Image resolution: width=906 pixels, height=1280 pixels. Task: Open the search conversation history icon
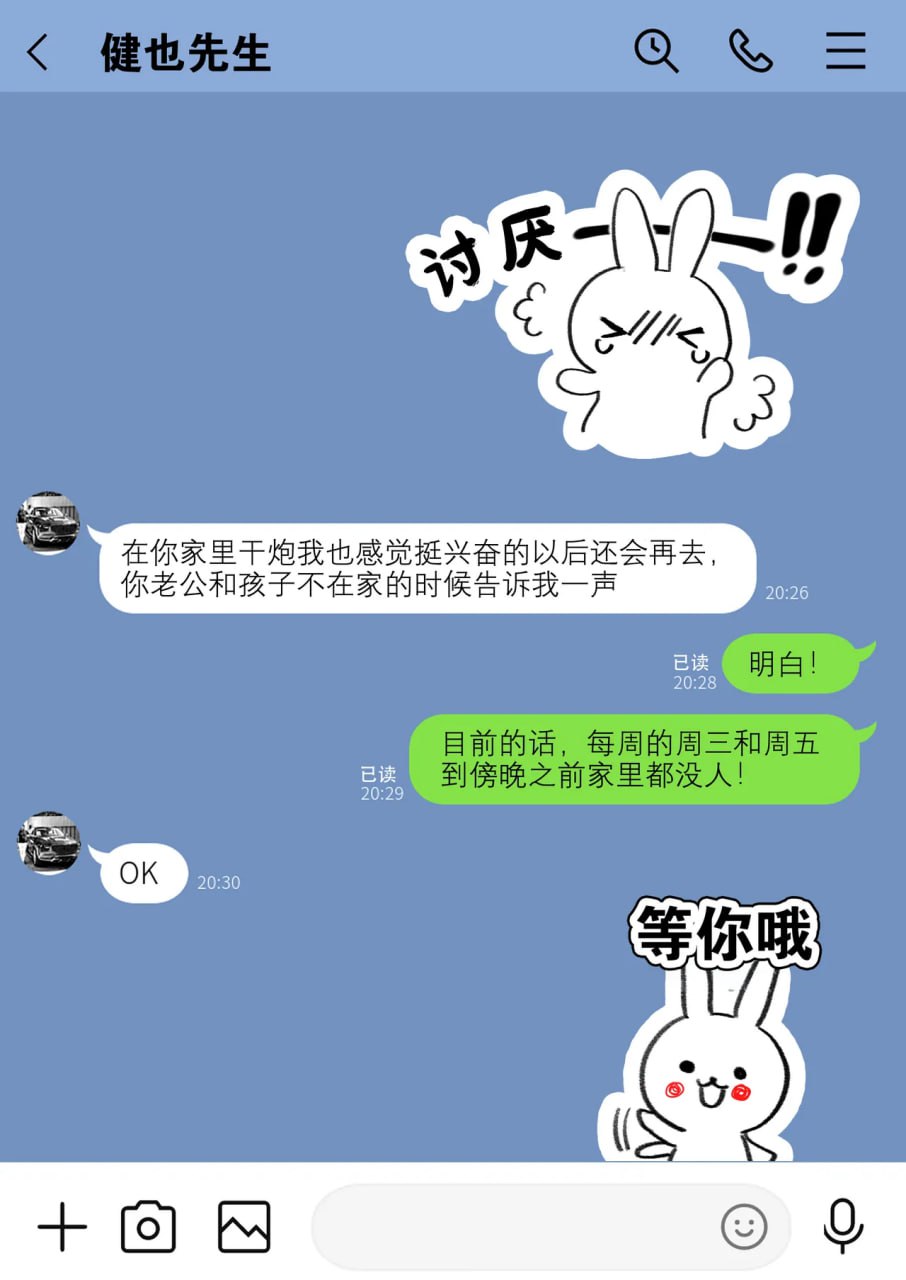[657, 52]
